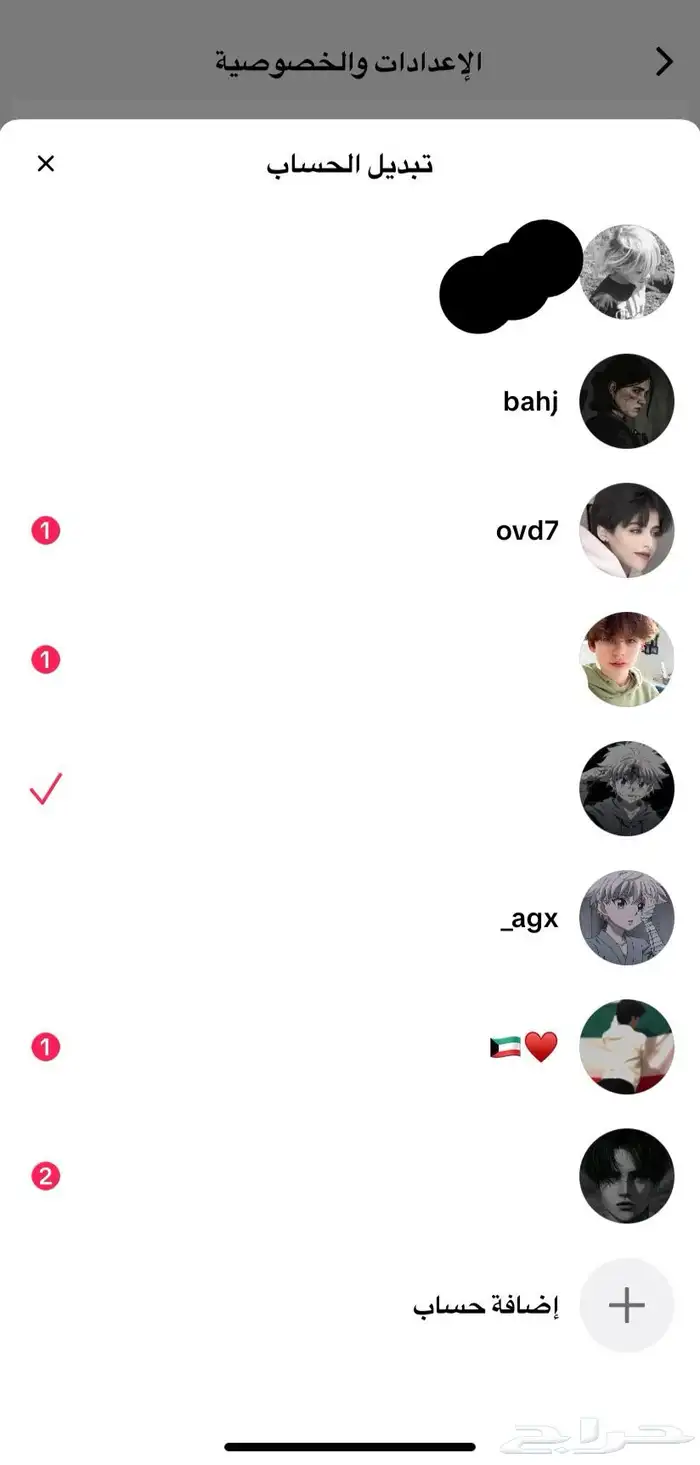
Task: Go back from the settings and privacy header
Action: click(x=664, y=63)
